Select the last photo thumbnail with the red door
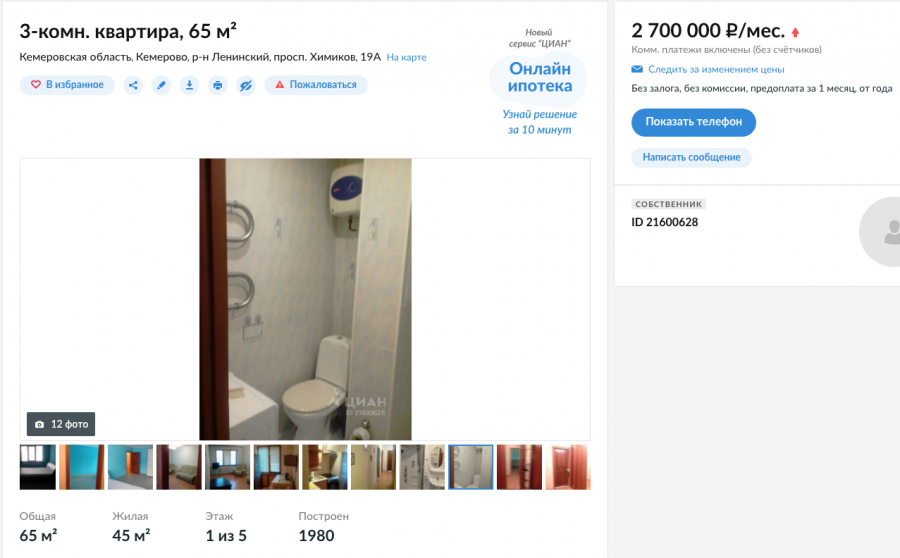 click(568, 467)
